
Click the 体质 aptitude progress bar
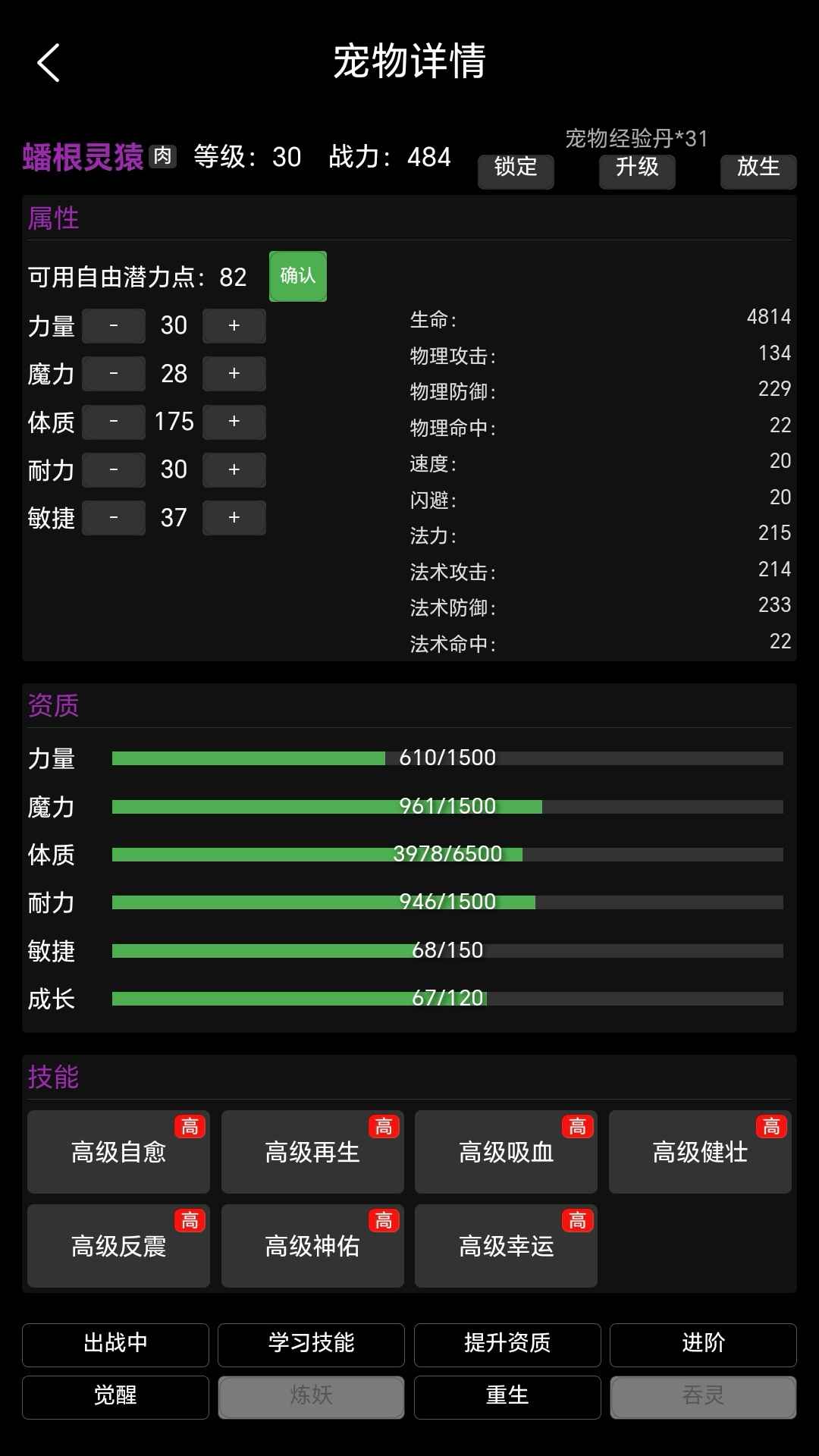coord(447,854)
